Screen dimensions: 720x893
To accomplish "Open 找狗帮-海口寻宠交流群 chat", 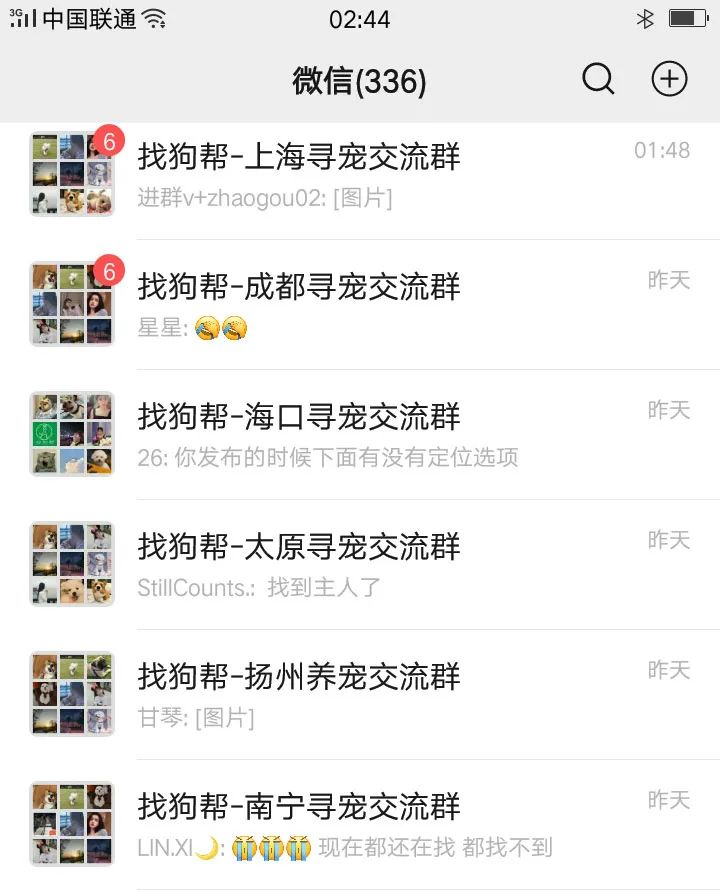I will tap(360, 434).
